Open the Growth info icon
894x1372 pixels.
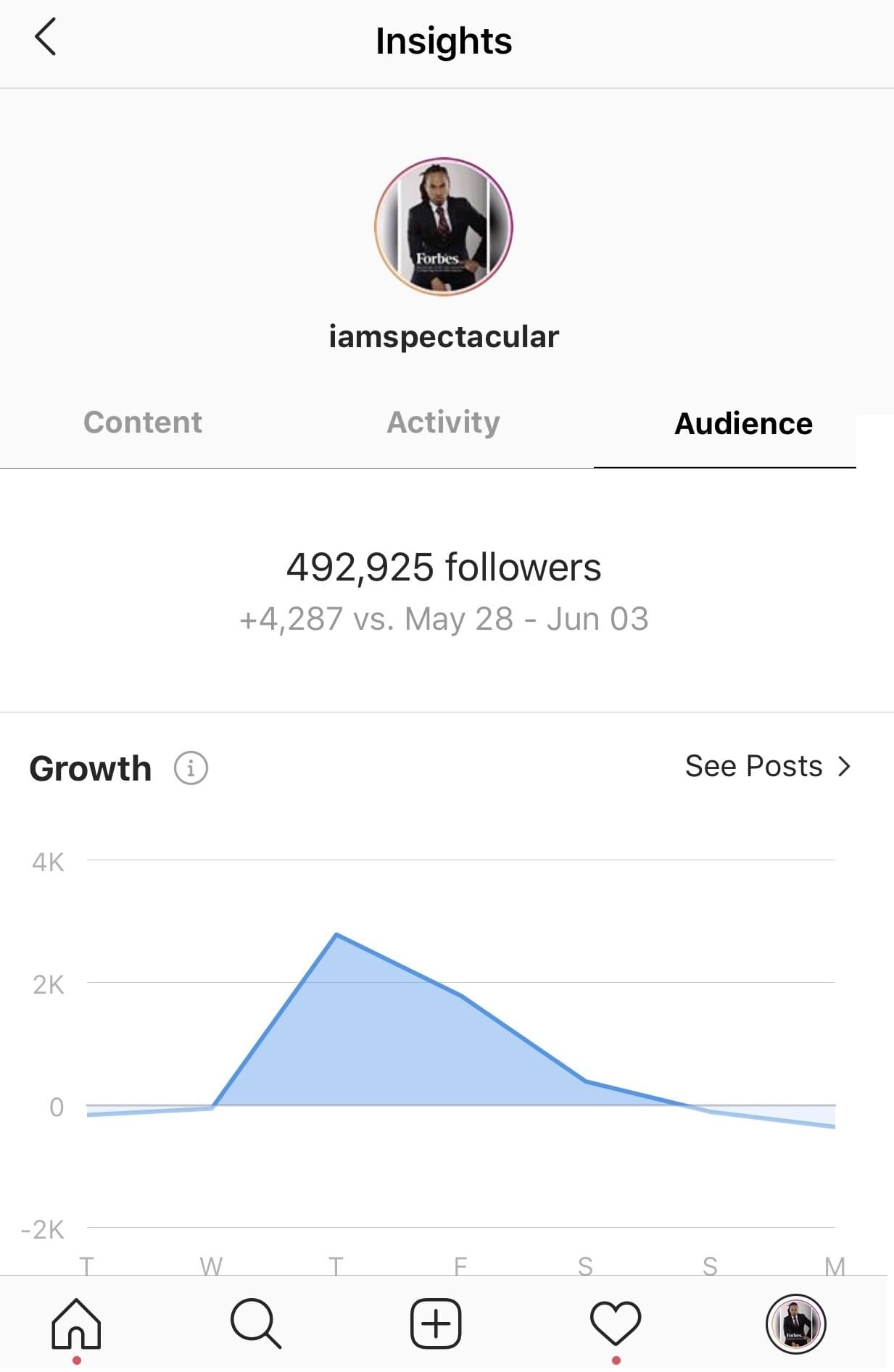tap(191, 768)
